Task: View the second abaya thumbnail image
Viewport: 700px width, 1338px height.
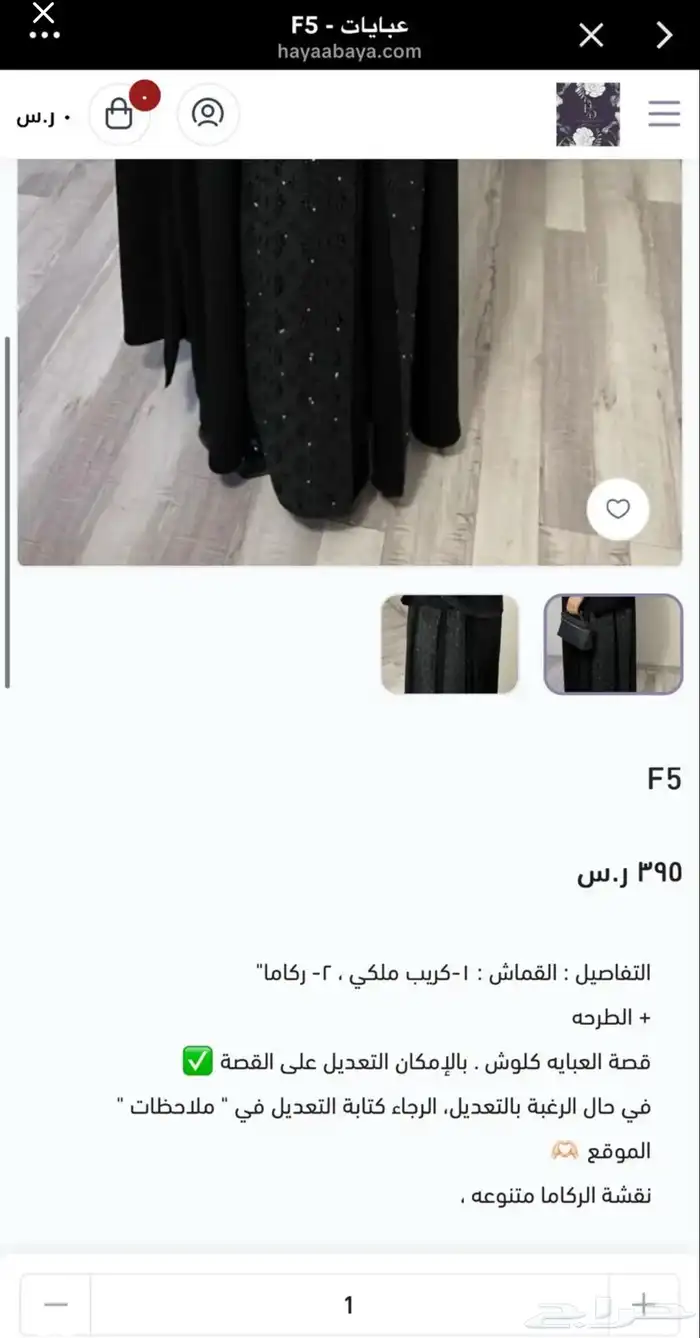Action: (450, 644)
